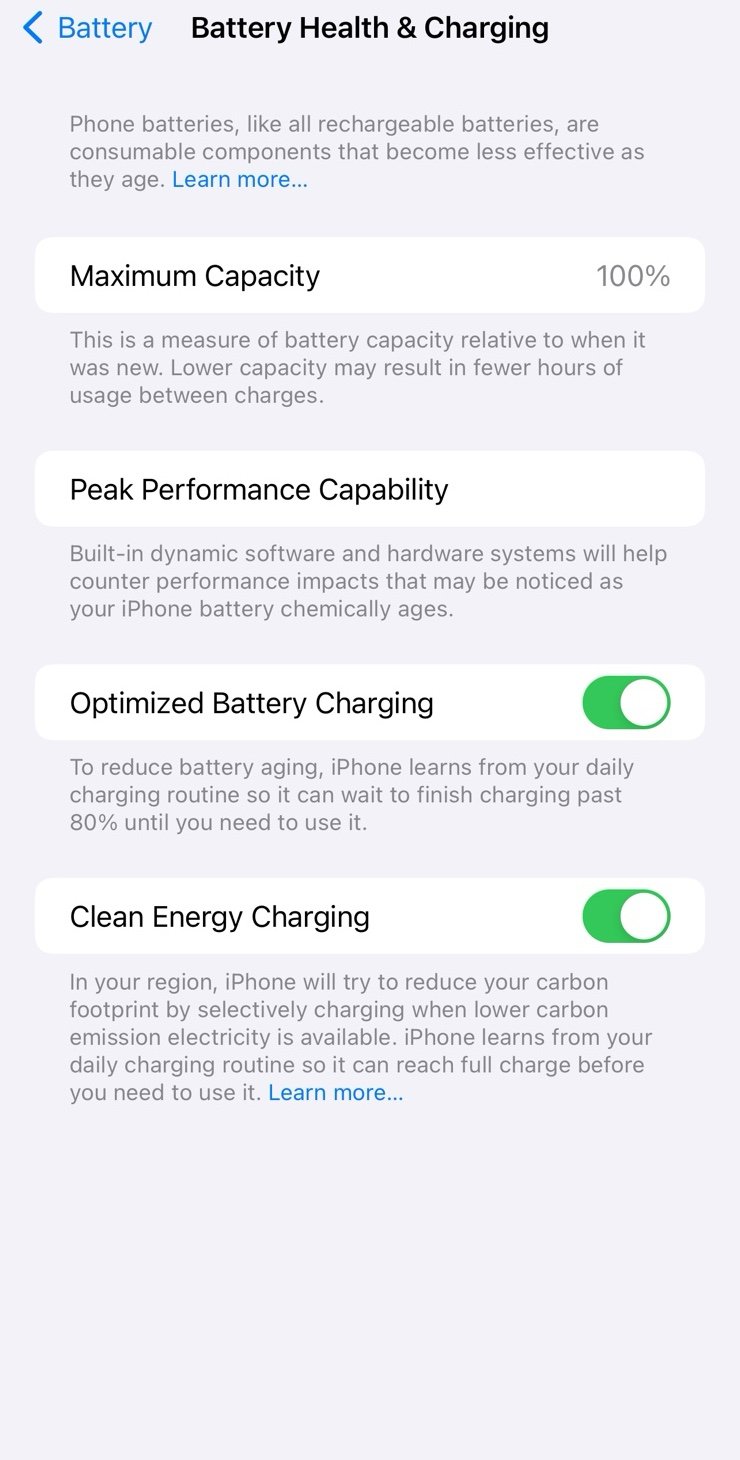The height and width of the screenshot is (1460, 740).
Task: Select the Battery Health & Charging title
Action: pos(369,28)
